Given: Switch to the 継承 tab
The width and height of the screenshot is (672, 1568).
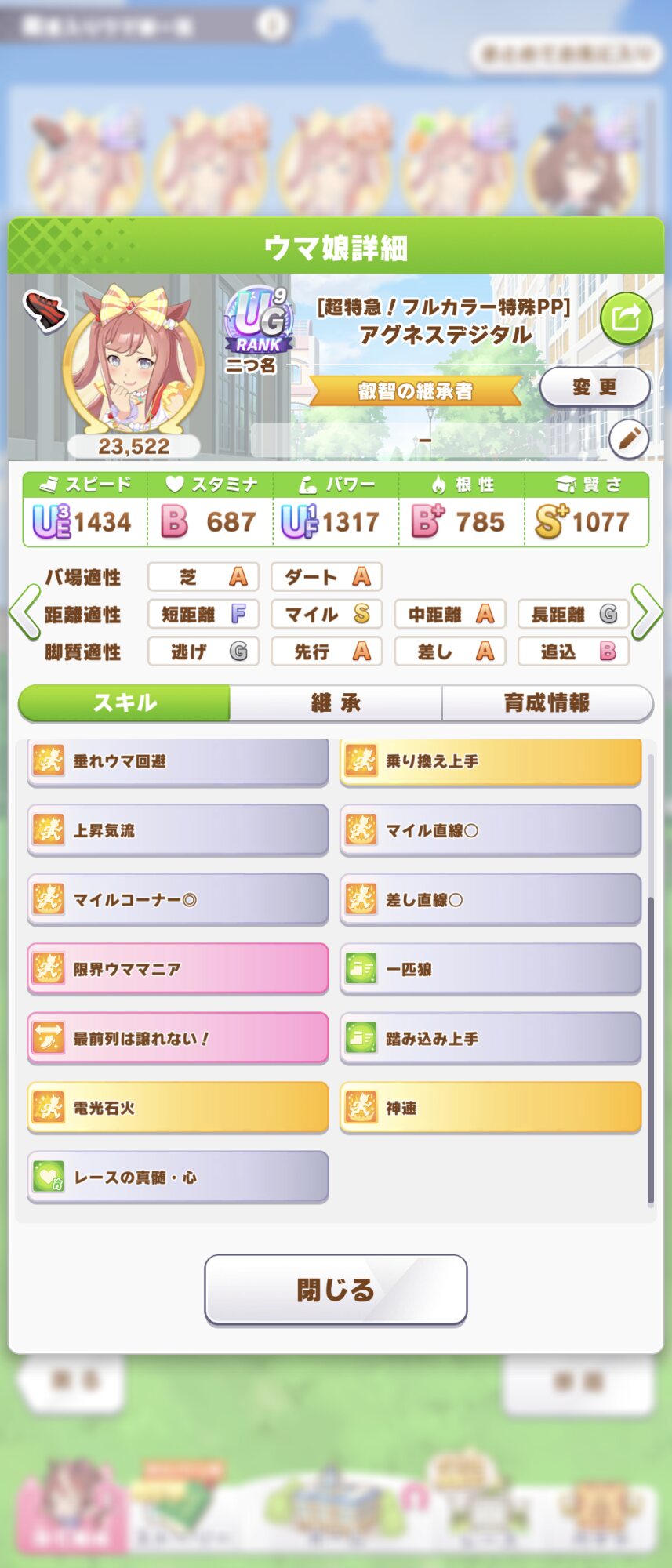Looking at the screenshot, I should [336, 702].
